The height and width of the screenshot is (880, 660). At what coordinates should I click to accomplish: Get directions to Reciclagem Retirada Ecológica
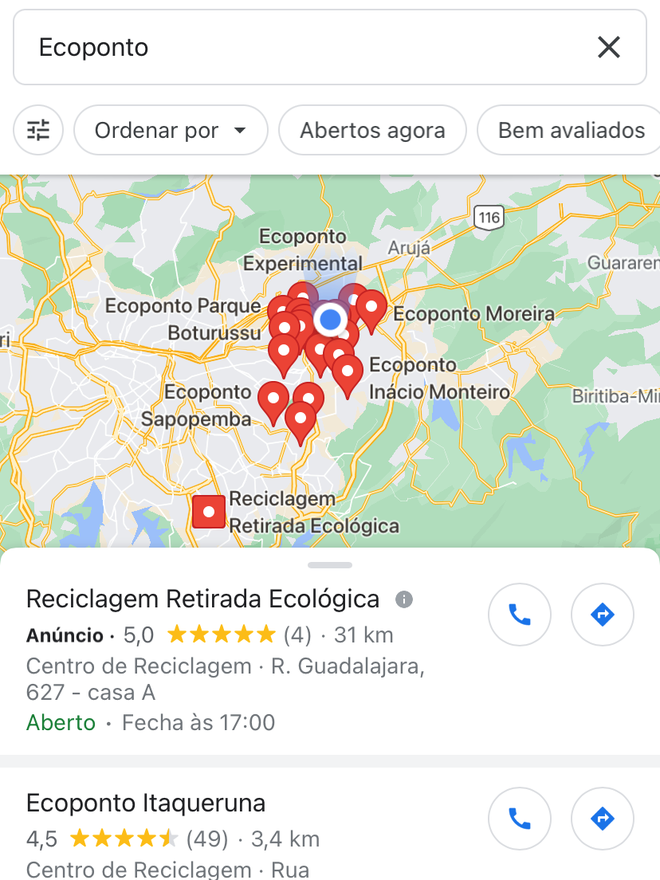click(x=602, y=614)
